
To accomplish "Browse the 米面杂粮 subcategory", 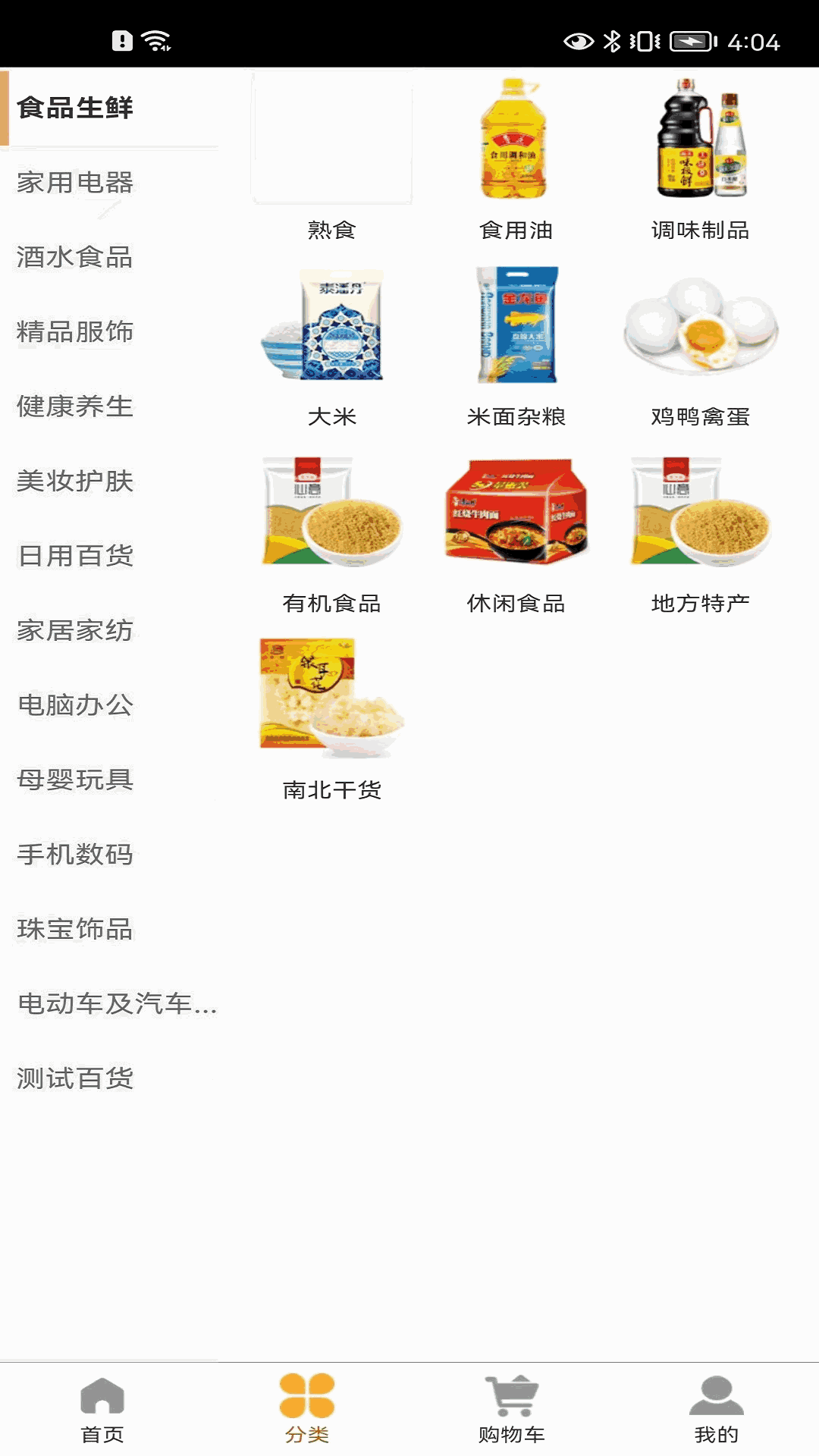I will pyautogui.click(x=516, y=345).
